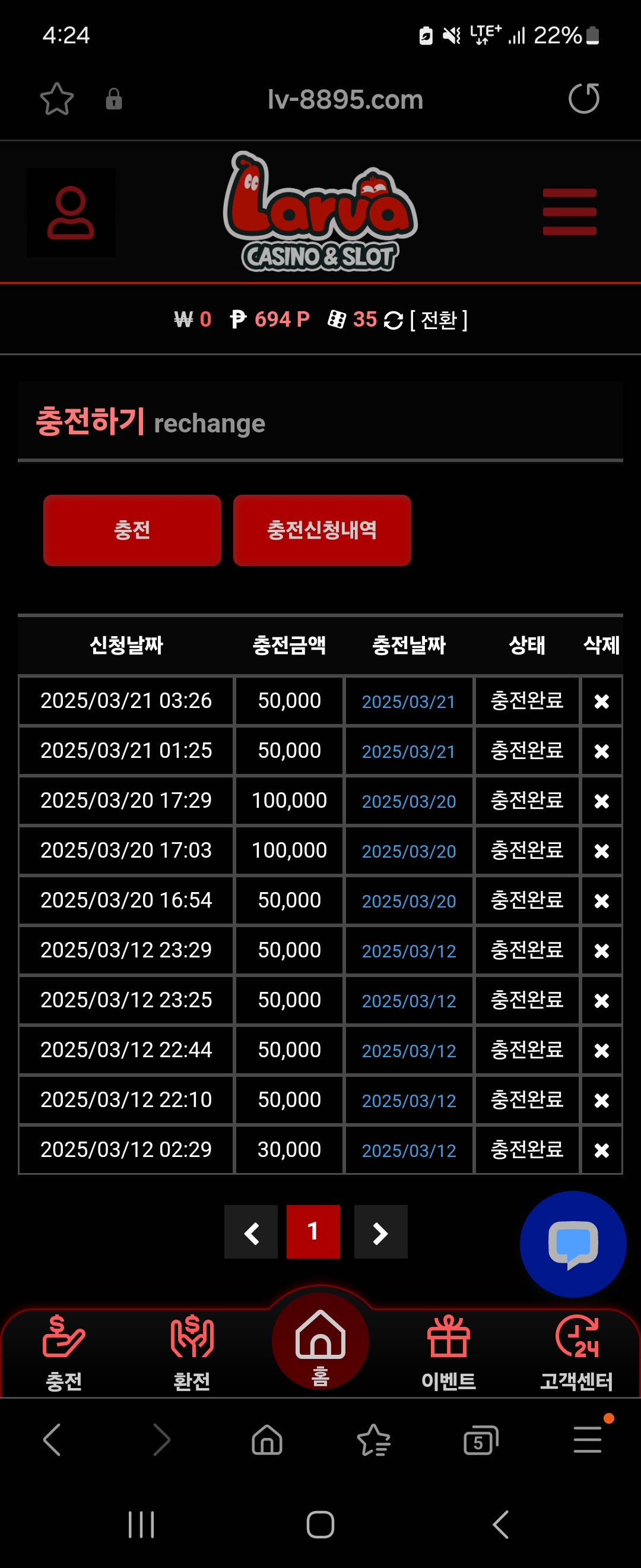641x1568 pixels.
Task: Bookmark this site with star icon
Action: click(x=56, y=99)
